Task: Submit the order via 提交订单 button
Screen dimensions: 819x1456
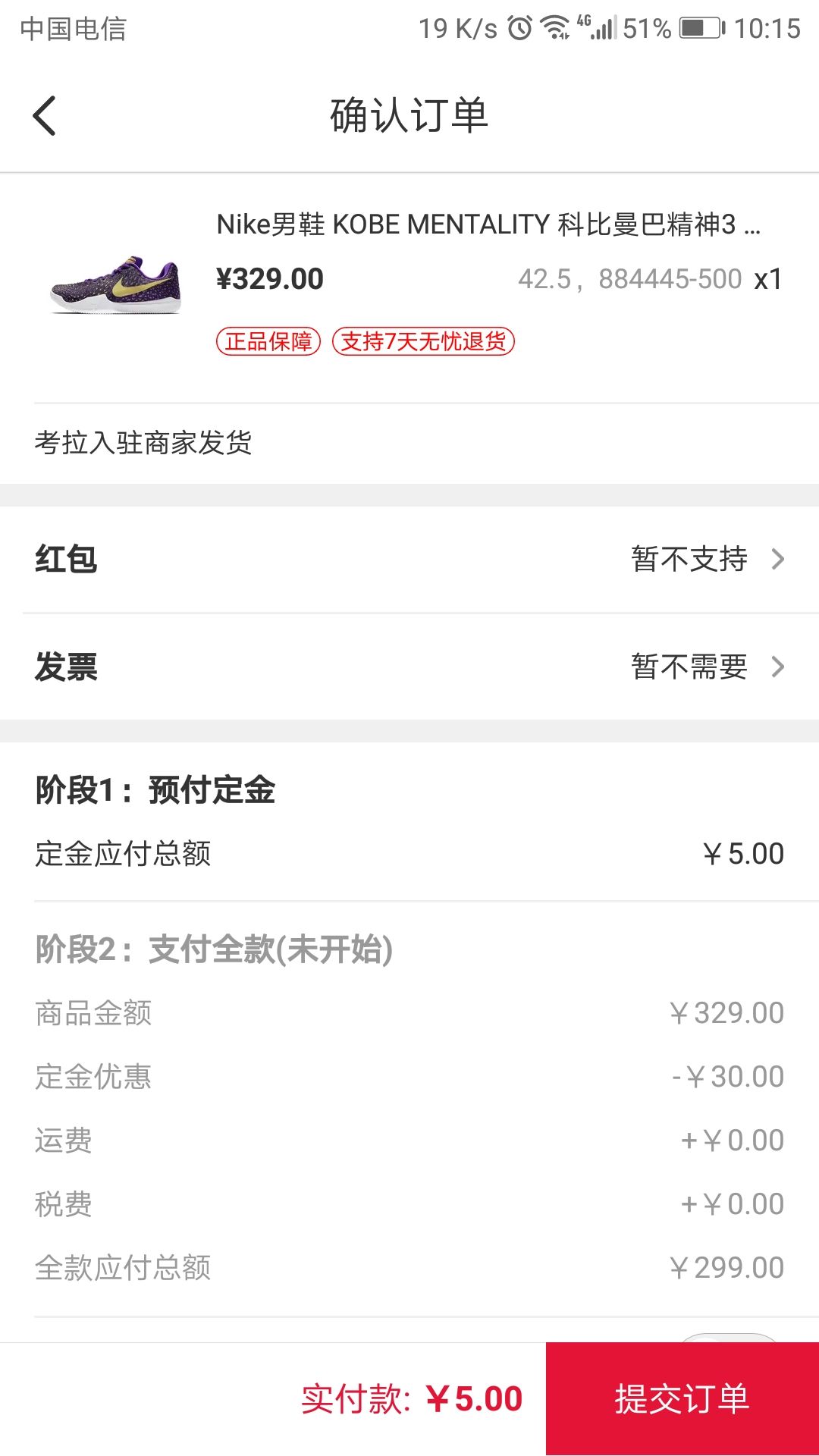Action: coord(682,1399)
